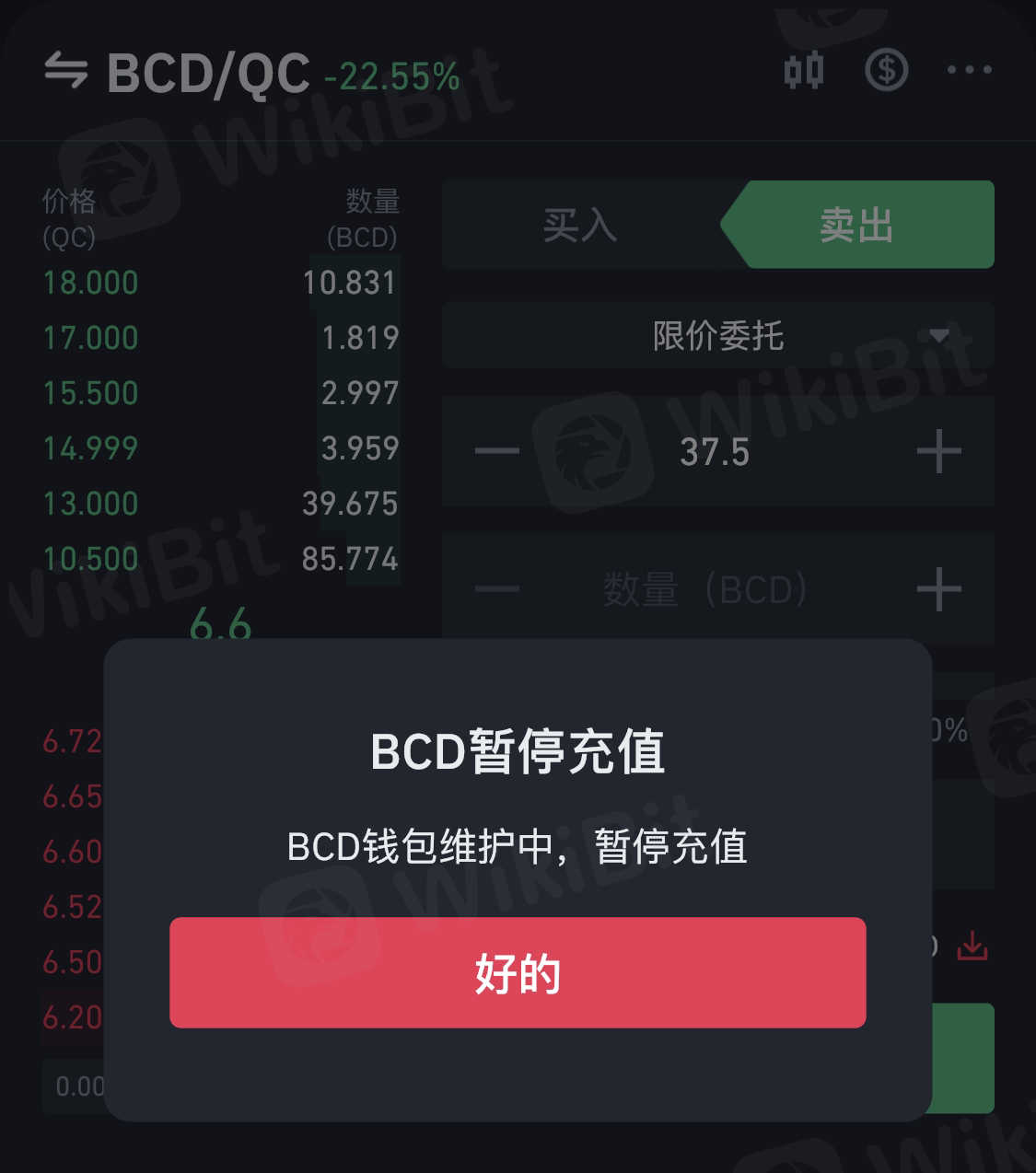
Task: Enter amount in 数量 (BCD) field
Action: pos(706,589)
